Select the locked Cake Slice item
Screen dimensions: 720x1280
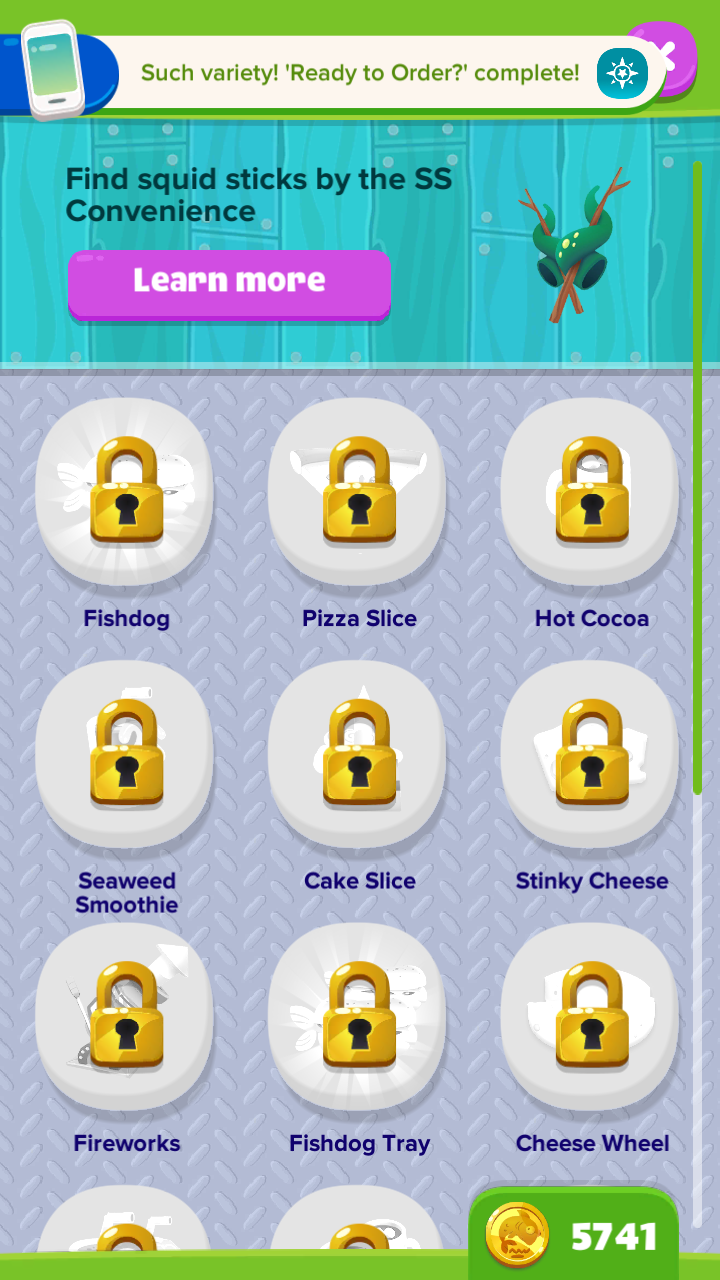pos(358,754)
